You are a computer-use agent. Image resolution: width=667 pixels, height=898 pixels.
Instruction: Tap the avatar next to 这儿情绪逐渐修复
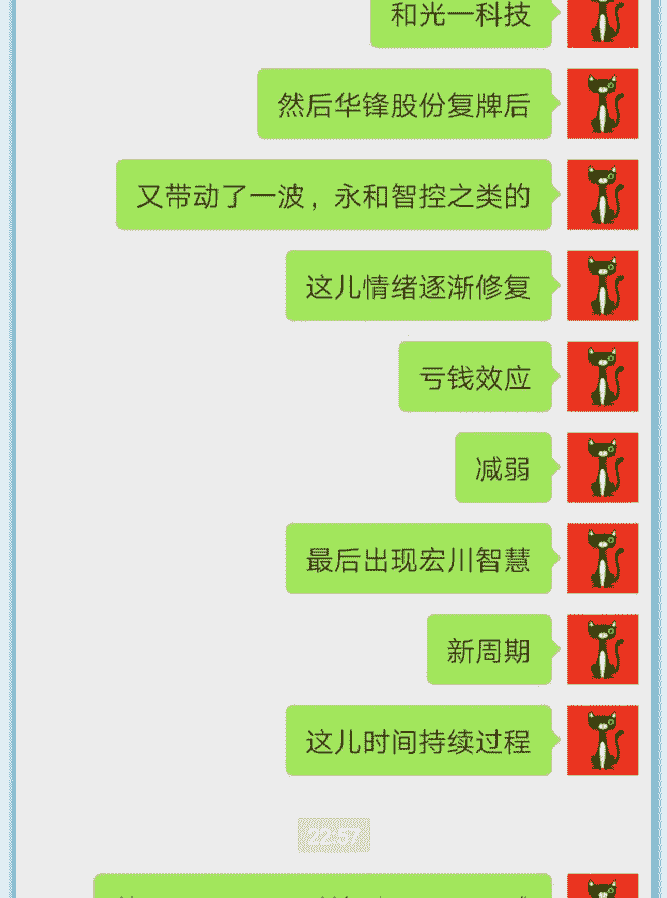(602, 285)
